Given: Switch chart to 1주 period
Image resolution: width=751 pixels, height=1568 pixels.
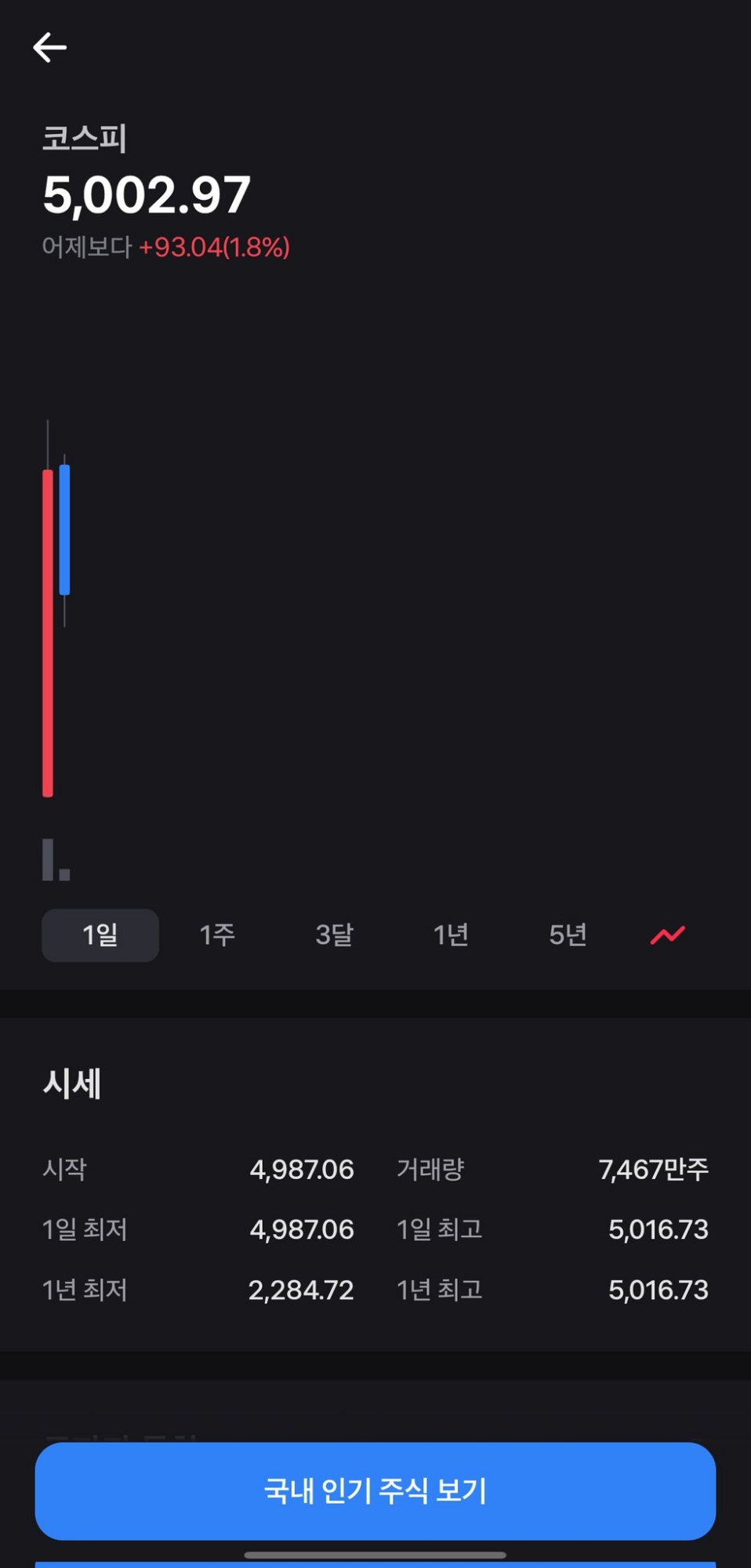Looking at the screenshot, I should [217, 935].
